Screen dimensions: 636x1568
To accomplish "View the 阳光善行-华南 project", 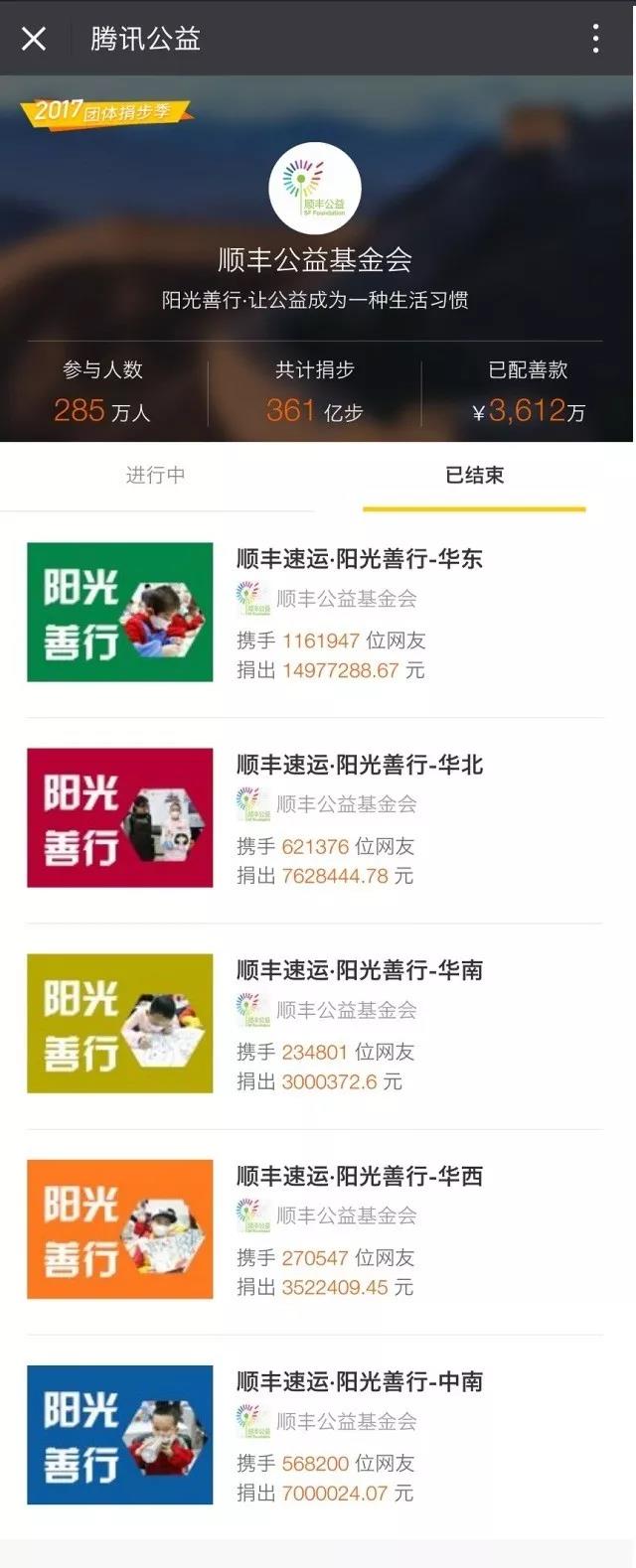I will [359, 970].
